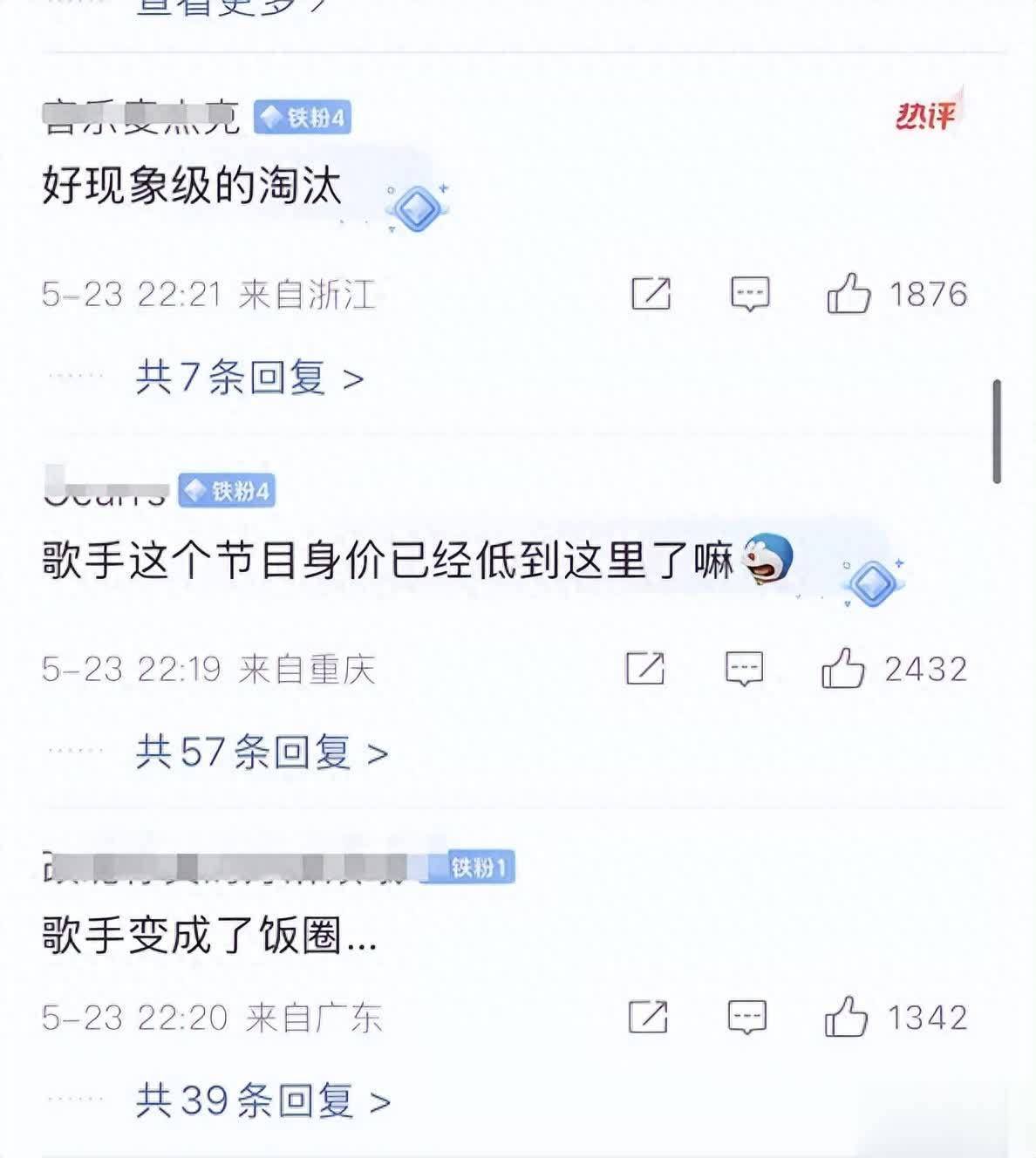The width and height of the screenshot is (1036, 1158).
Task: Like the comment 好现象级的淘汰
Action: click(x=849, y=294)
